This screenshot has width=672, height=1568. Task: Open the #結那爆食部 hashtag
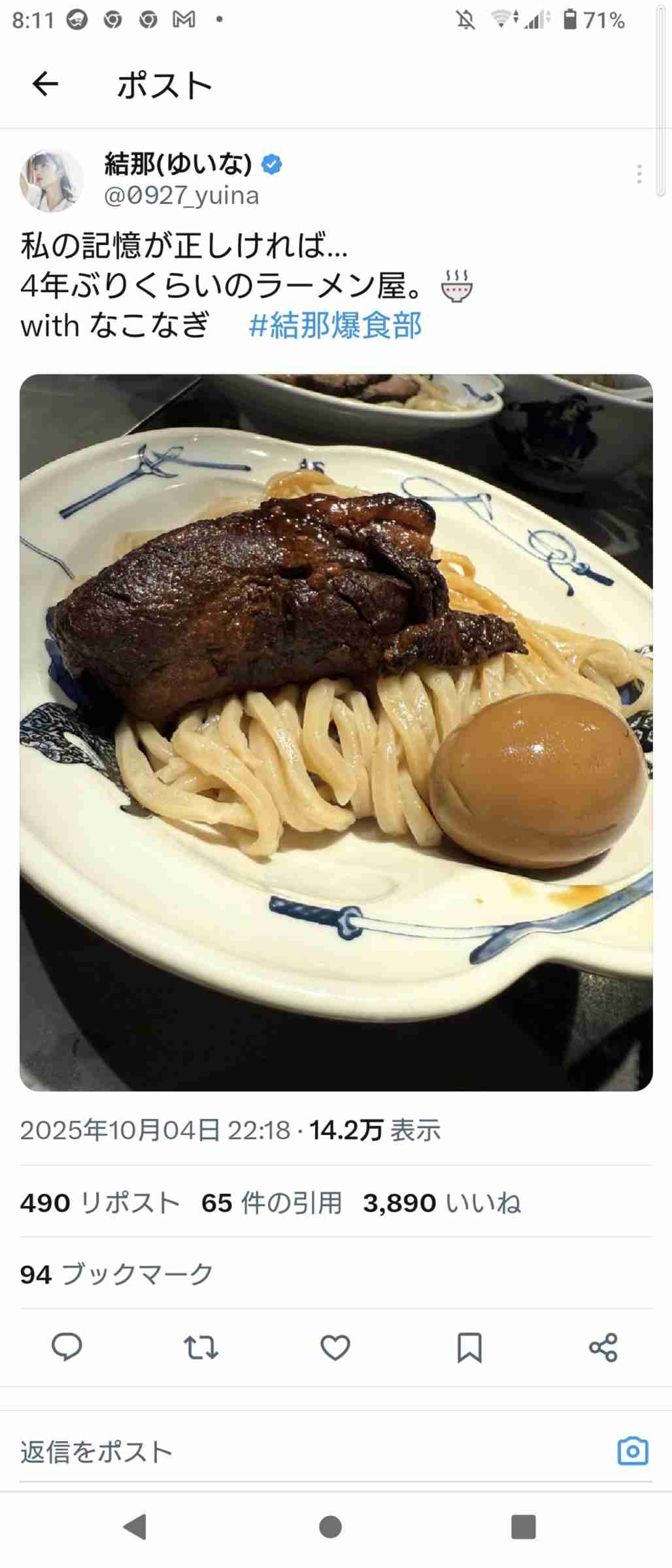pyautogui.click(x=335, y=325)
